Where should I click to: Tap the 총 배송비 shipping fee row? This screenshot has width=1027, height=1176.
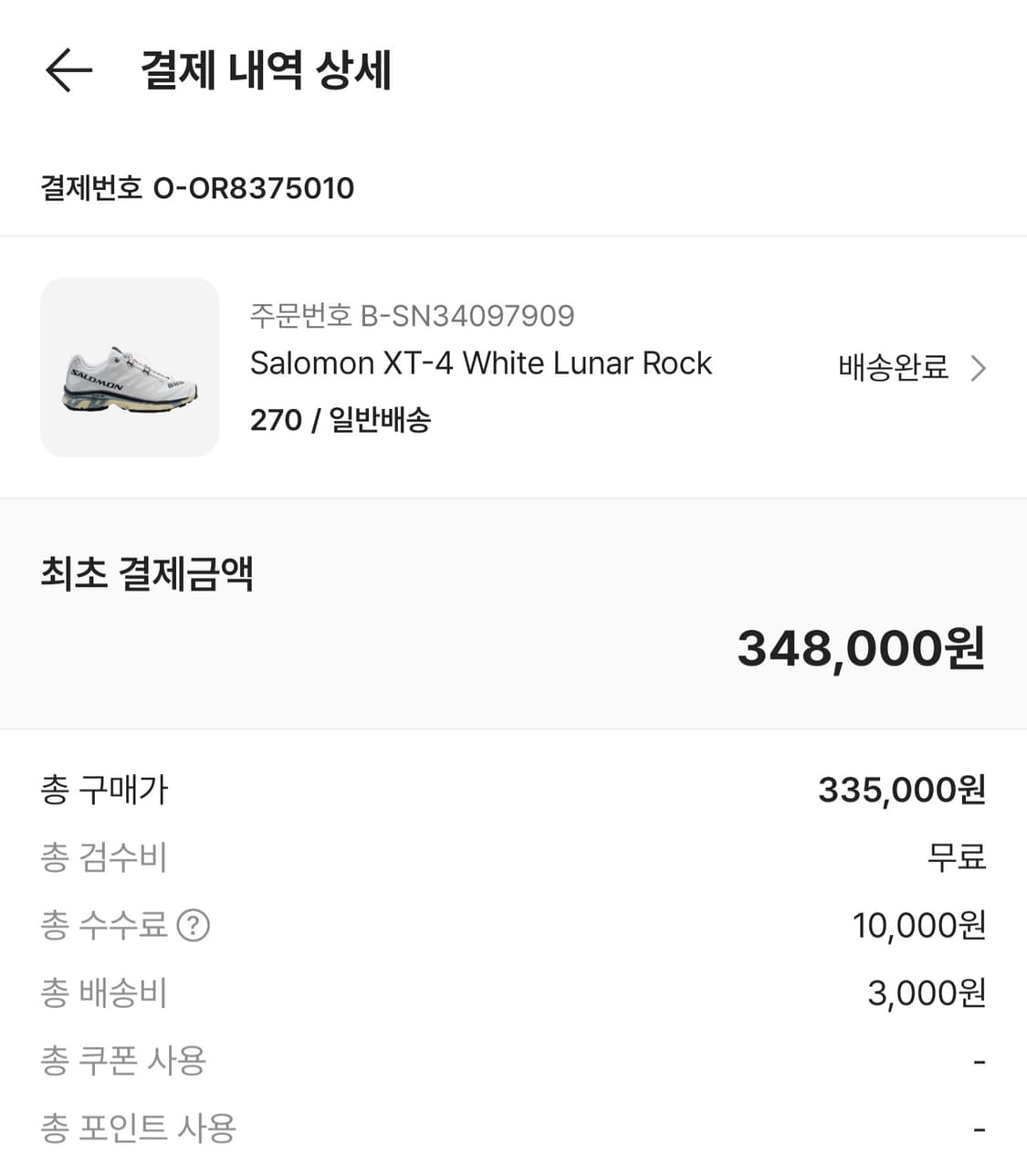point(103,992)
